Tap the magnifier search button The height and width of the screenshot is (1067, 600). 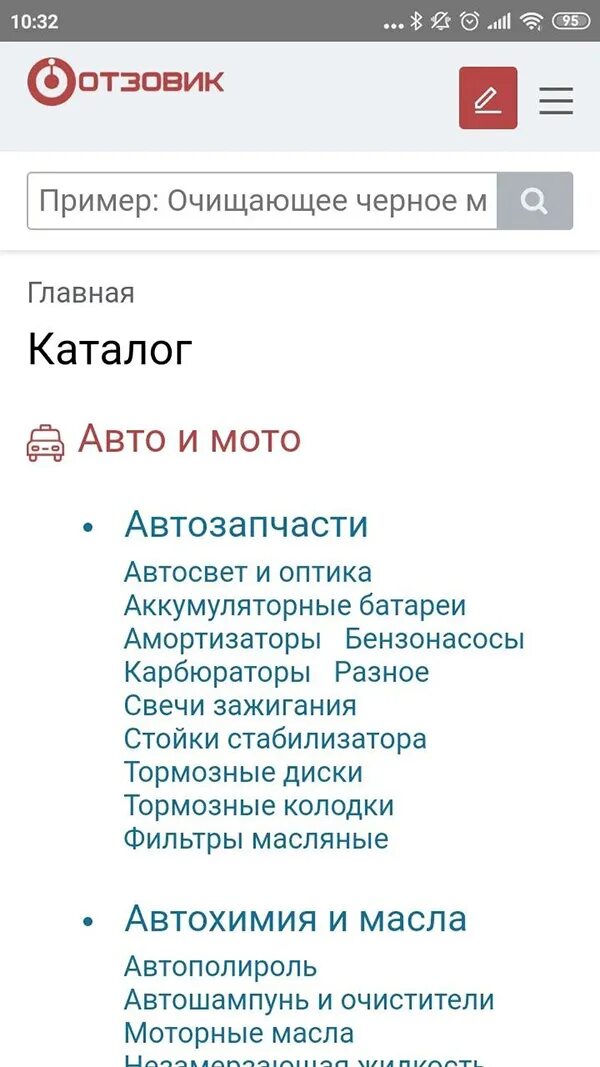pos(535,201)
